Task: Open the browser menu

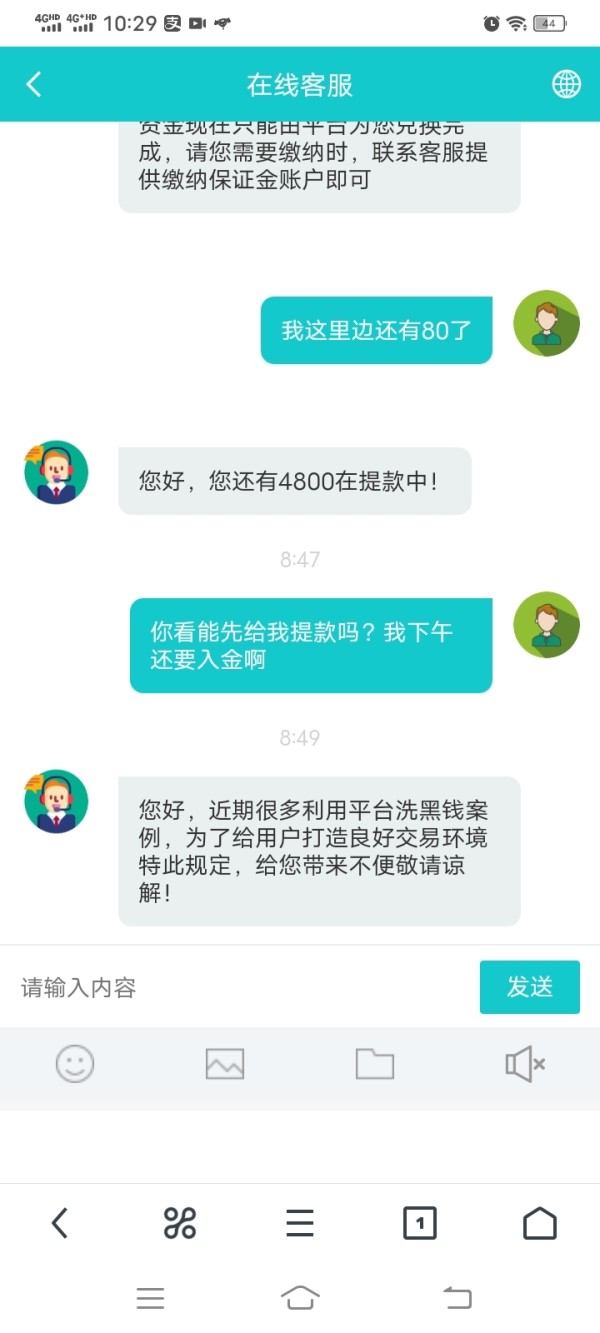Action: 300,1223
